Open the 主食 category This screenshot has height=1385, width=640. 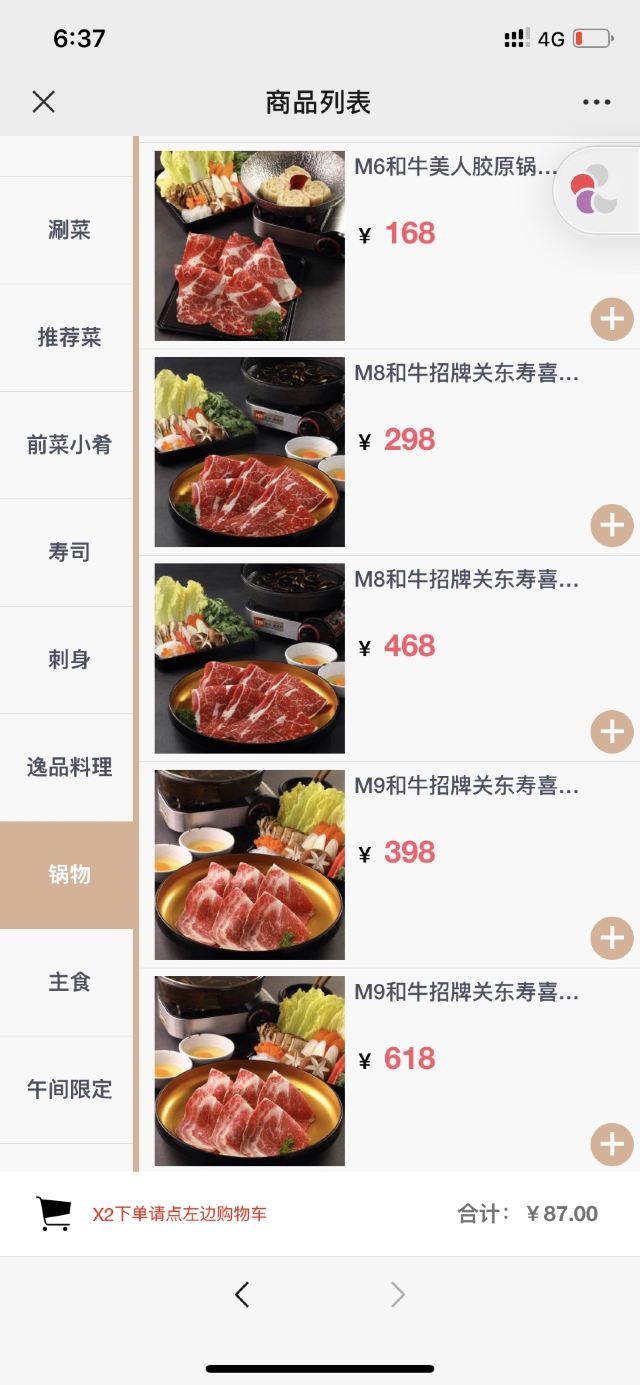[69, 982]
